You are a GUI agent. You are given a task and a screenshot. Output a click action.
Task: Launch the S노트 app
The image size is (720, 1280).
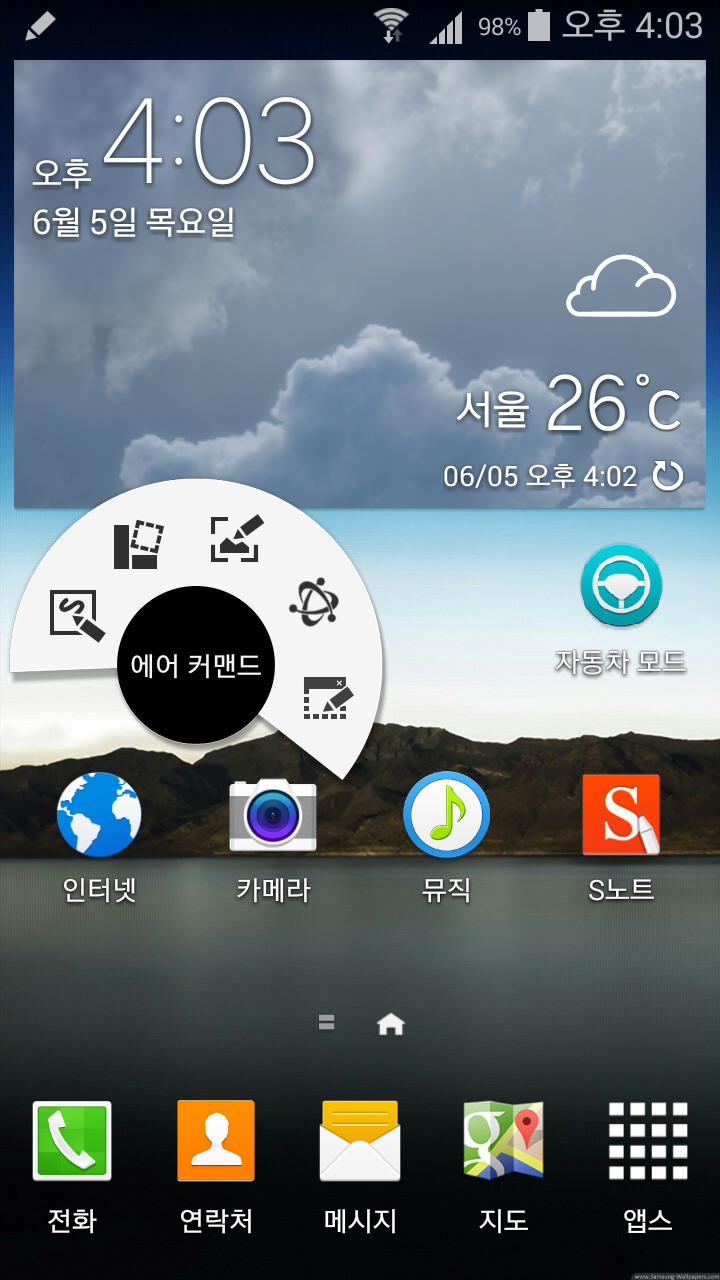click(621, 815)
